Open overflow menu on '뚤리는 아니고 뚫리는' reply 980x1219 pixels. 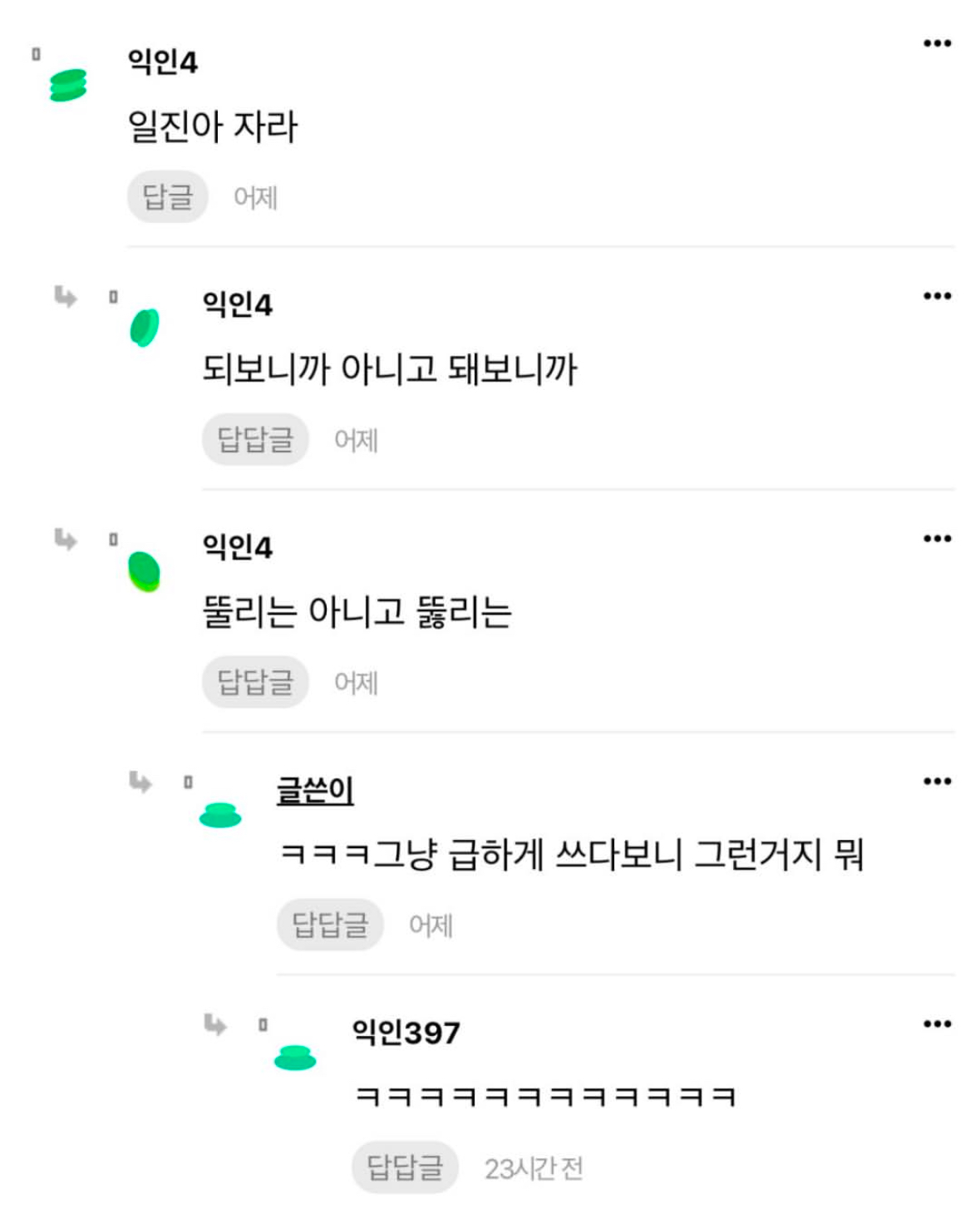point(937,539)
